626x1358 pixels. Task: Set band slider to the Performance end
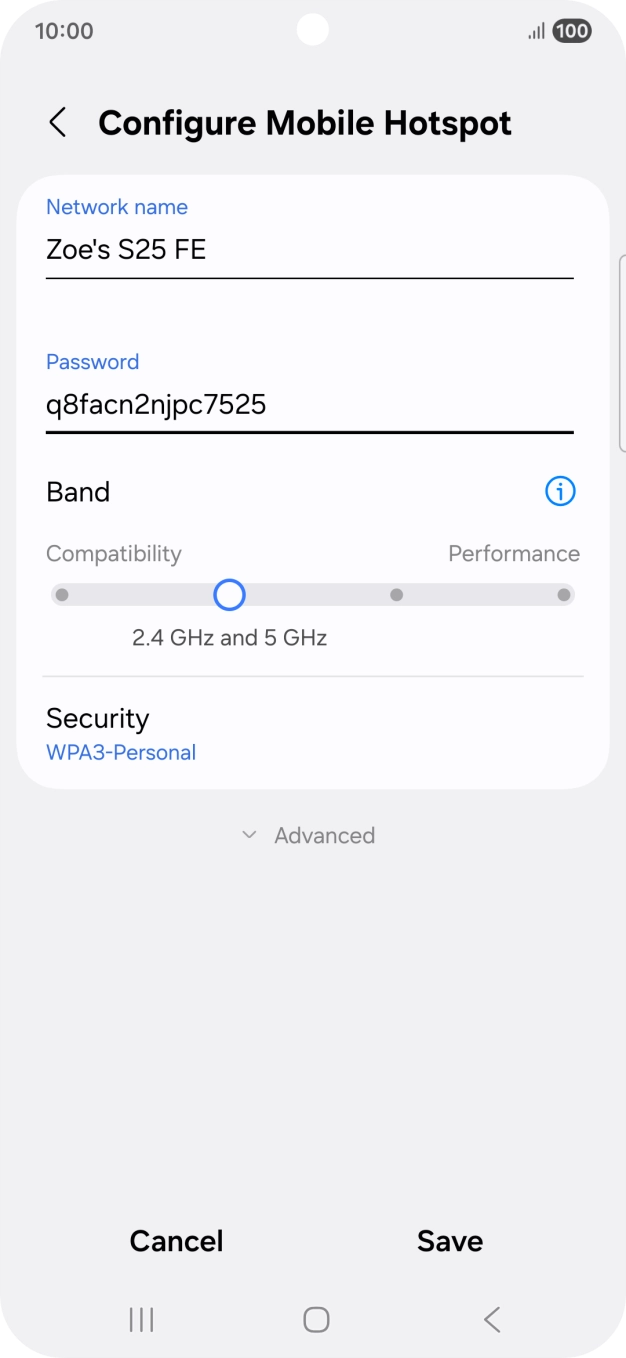coord(564,595)
